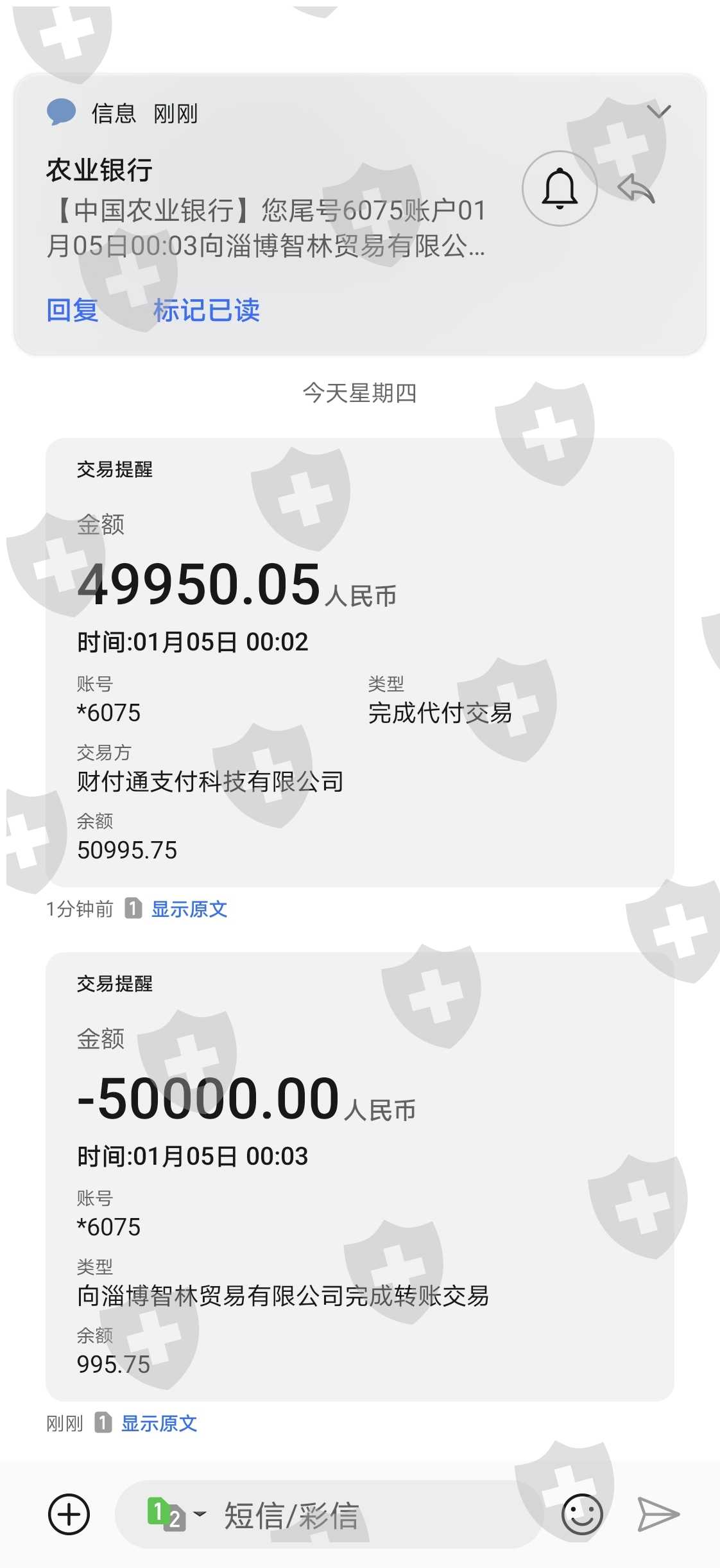The width and height of the screenshot is (720, 1568).
Task: Open the 49950.05 transaction reminder card
Action: [359, 663]
